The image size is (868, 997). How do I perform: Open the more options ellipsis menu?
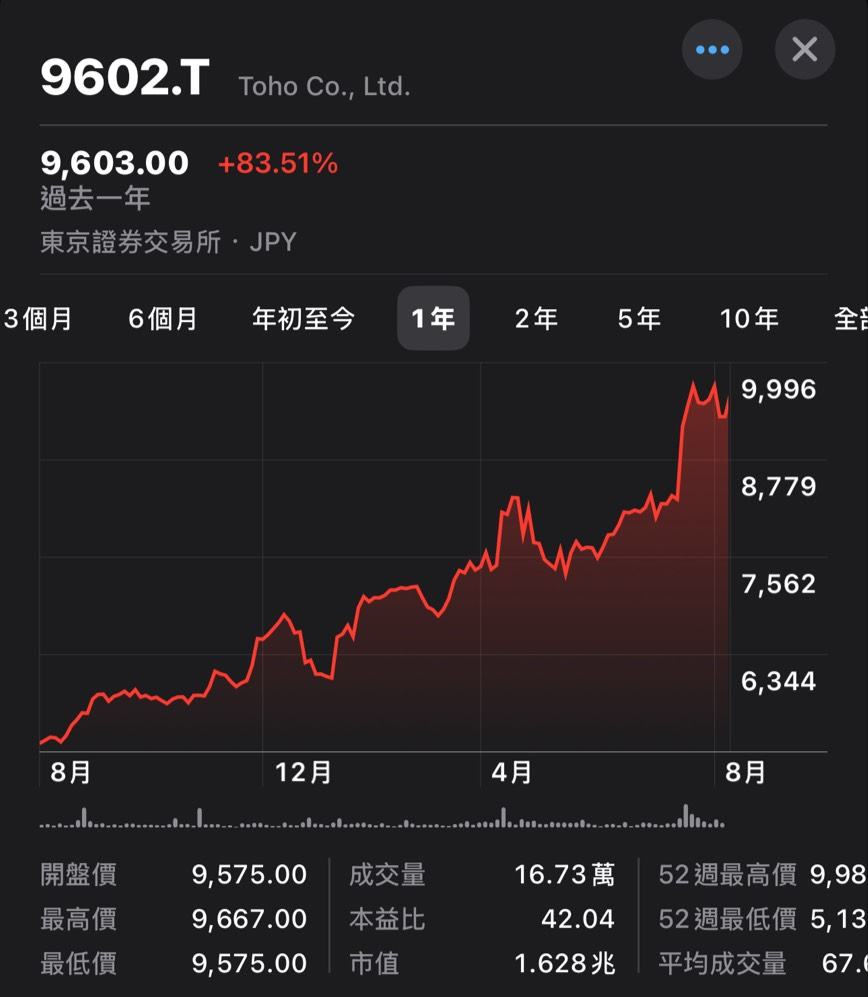(712, 50)
